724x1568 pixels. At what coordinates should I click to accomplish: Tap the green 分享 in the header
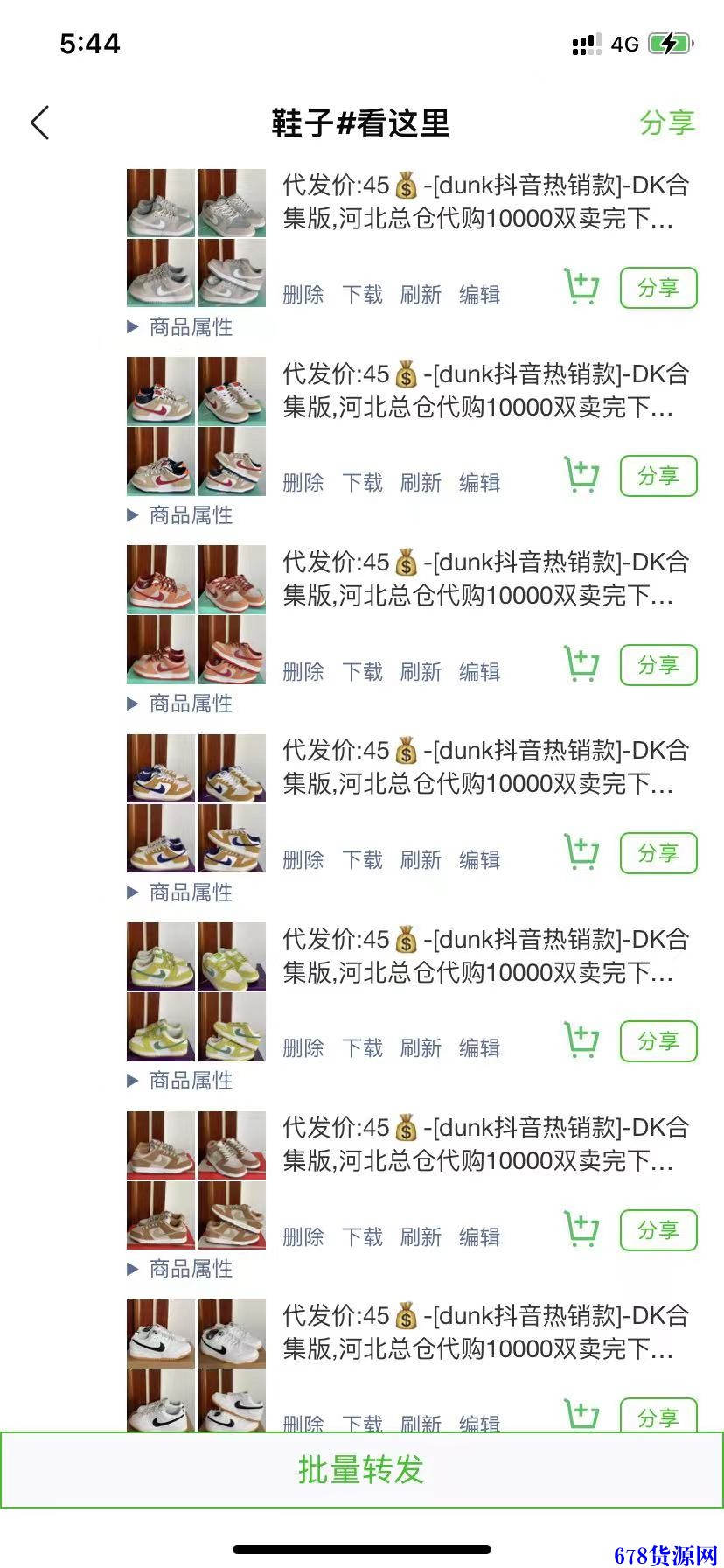coord(666,122)
